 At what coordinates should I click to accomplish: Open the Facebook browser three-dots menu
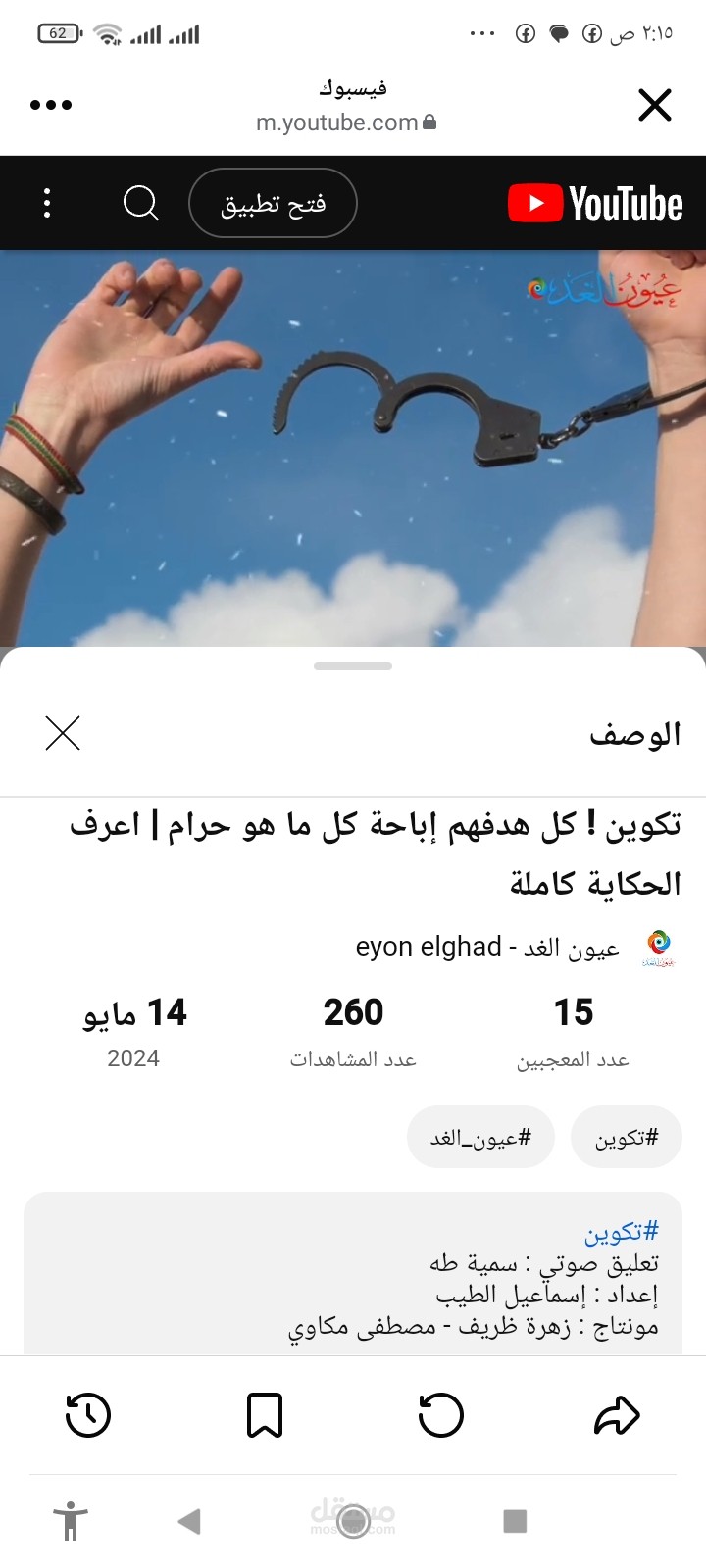(51, 103)
